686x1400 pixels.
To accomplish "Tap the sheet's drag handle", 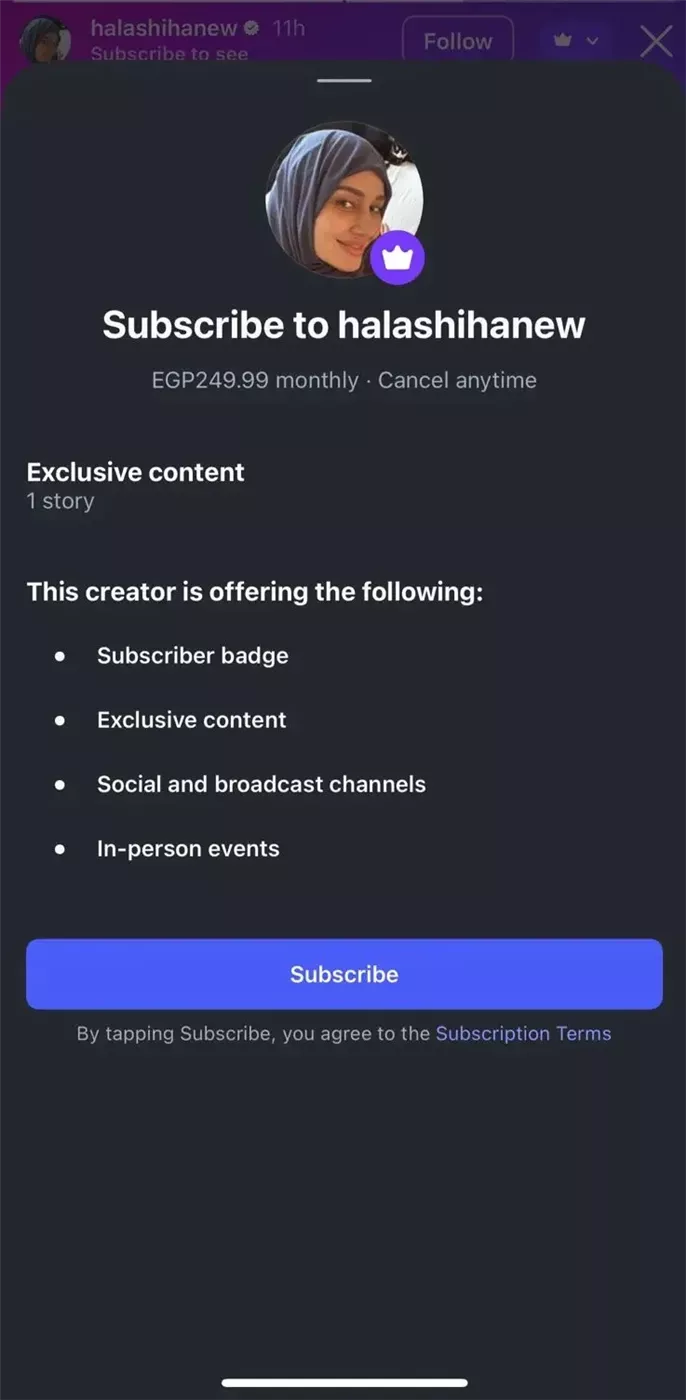I will click(x=343, y=80).
